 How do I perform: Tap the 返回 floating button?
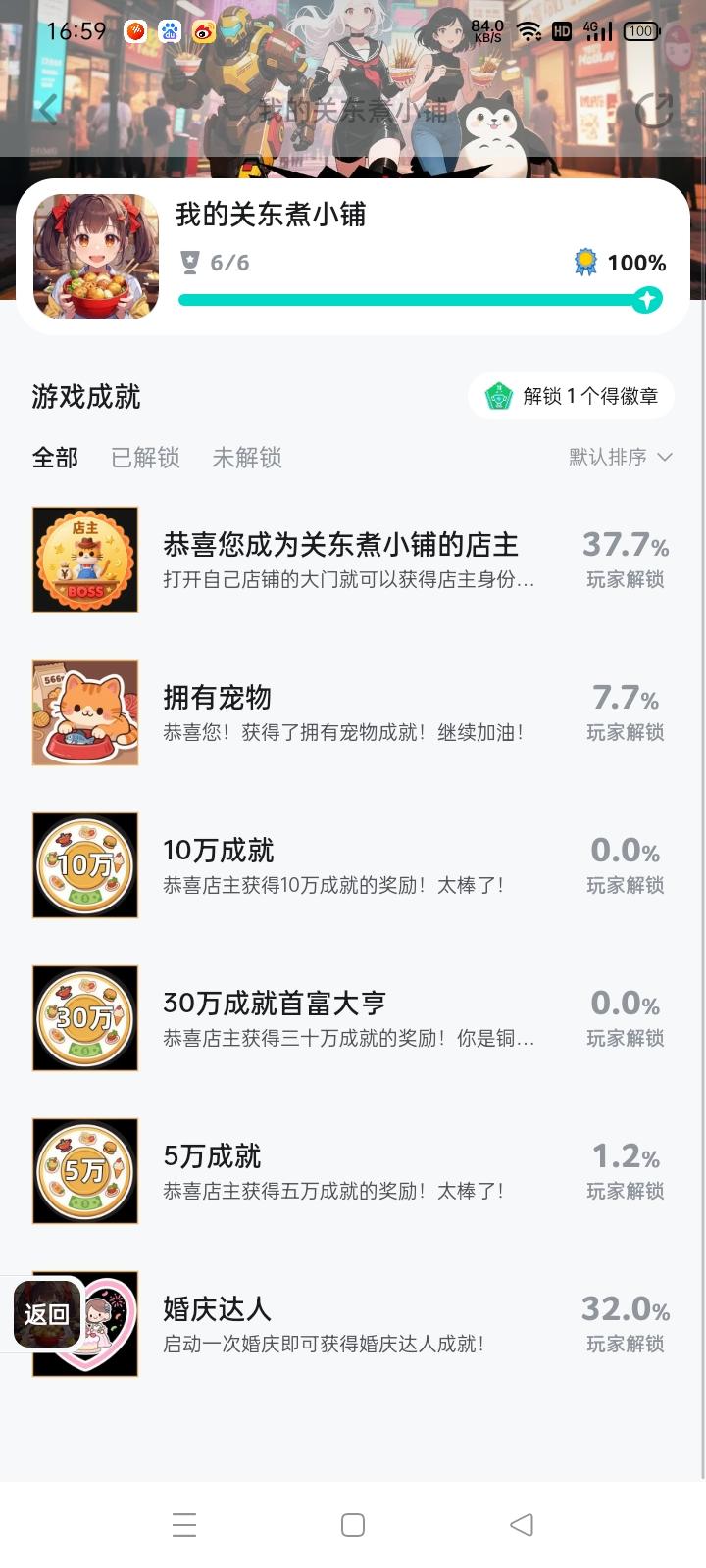45,1313
